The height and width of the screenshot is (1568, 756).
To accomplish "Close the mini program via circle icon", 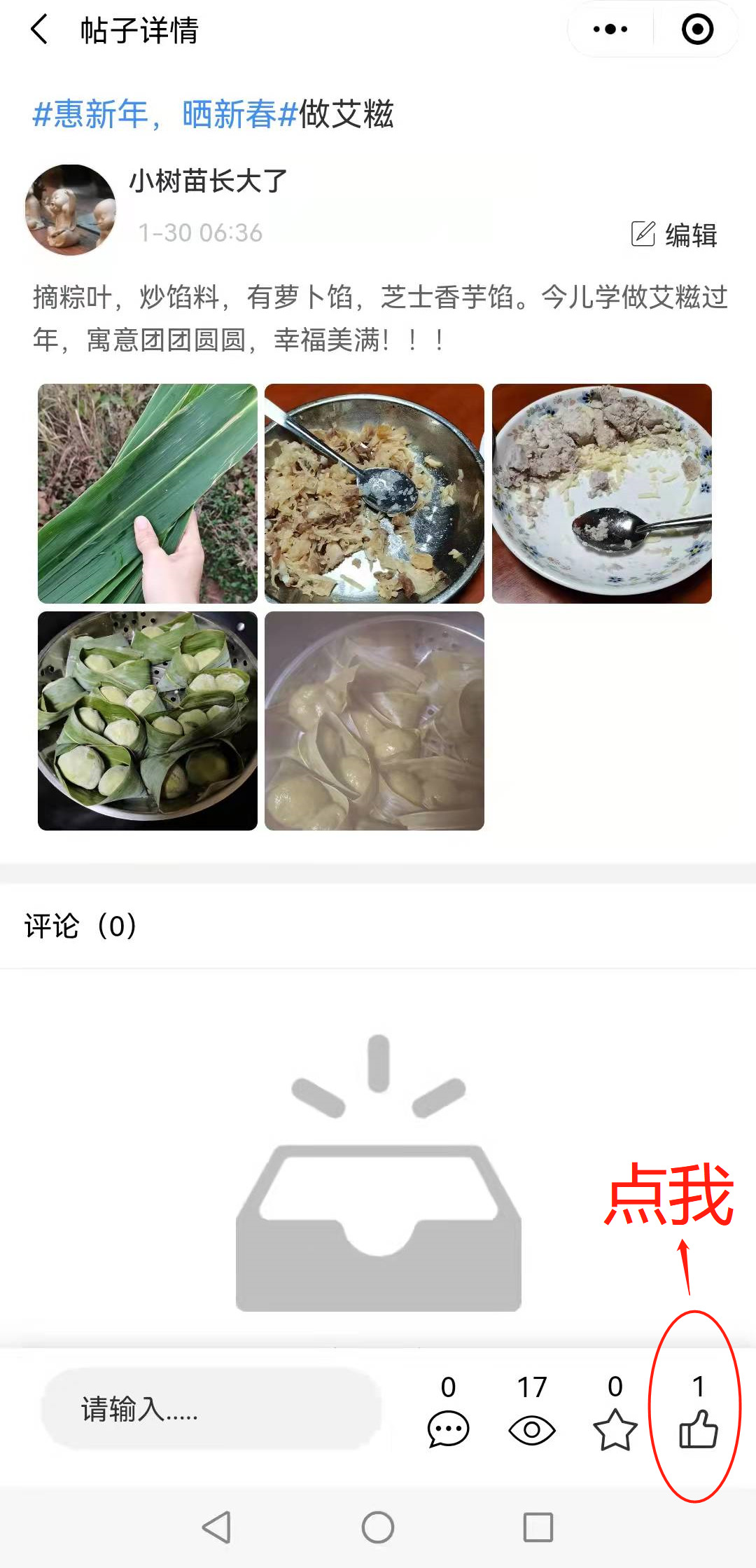I will coord(697,29).
